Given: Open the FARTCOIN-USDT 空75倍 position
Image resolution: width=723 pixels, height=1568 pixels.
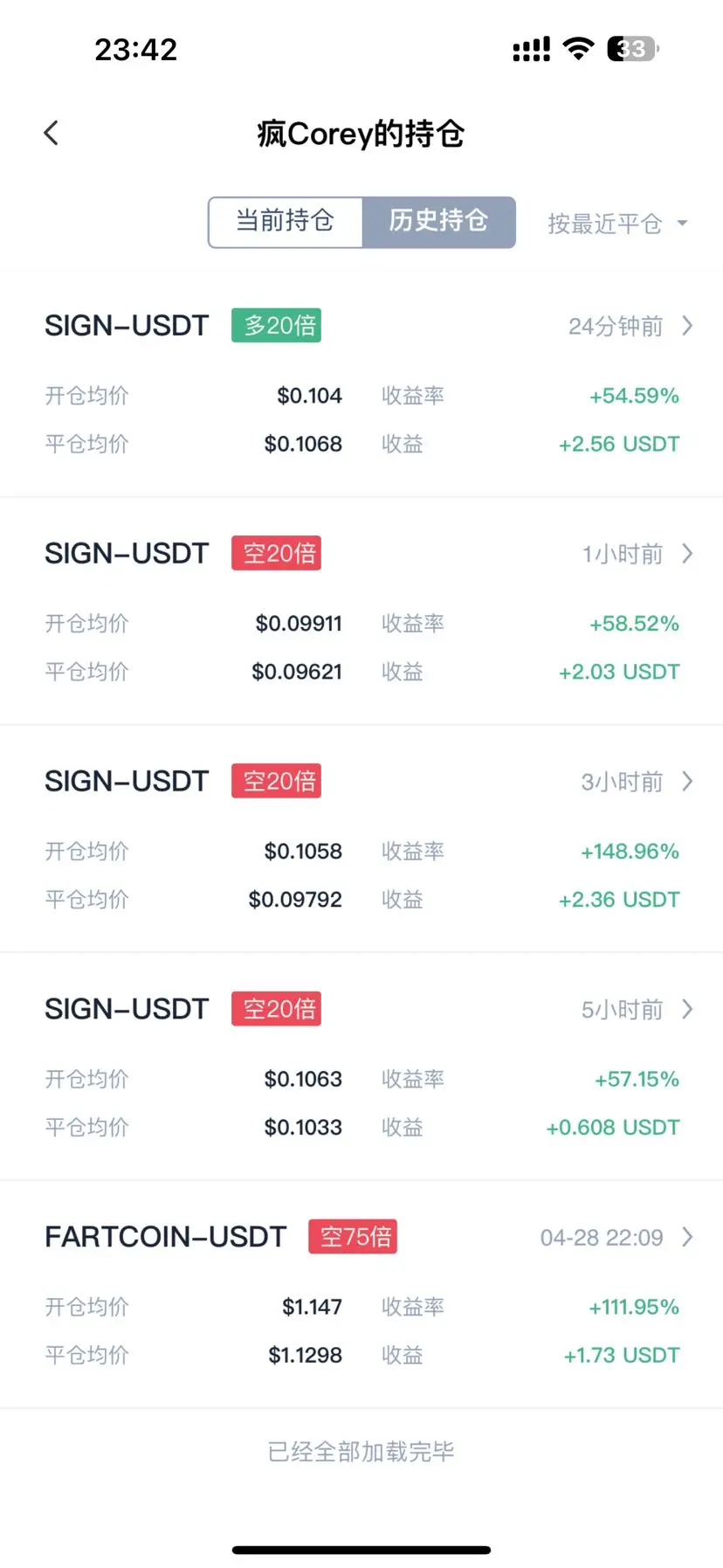Looking at the screenshot, I should pos(361,1295).
